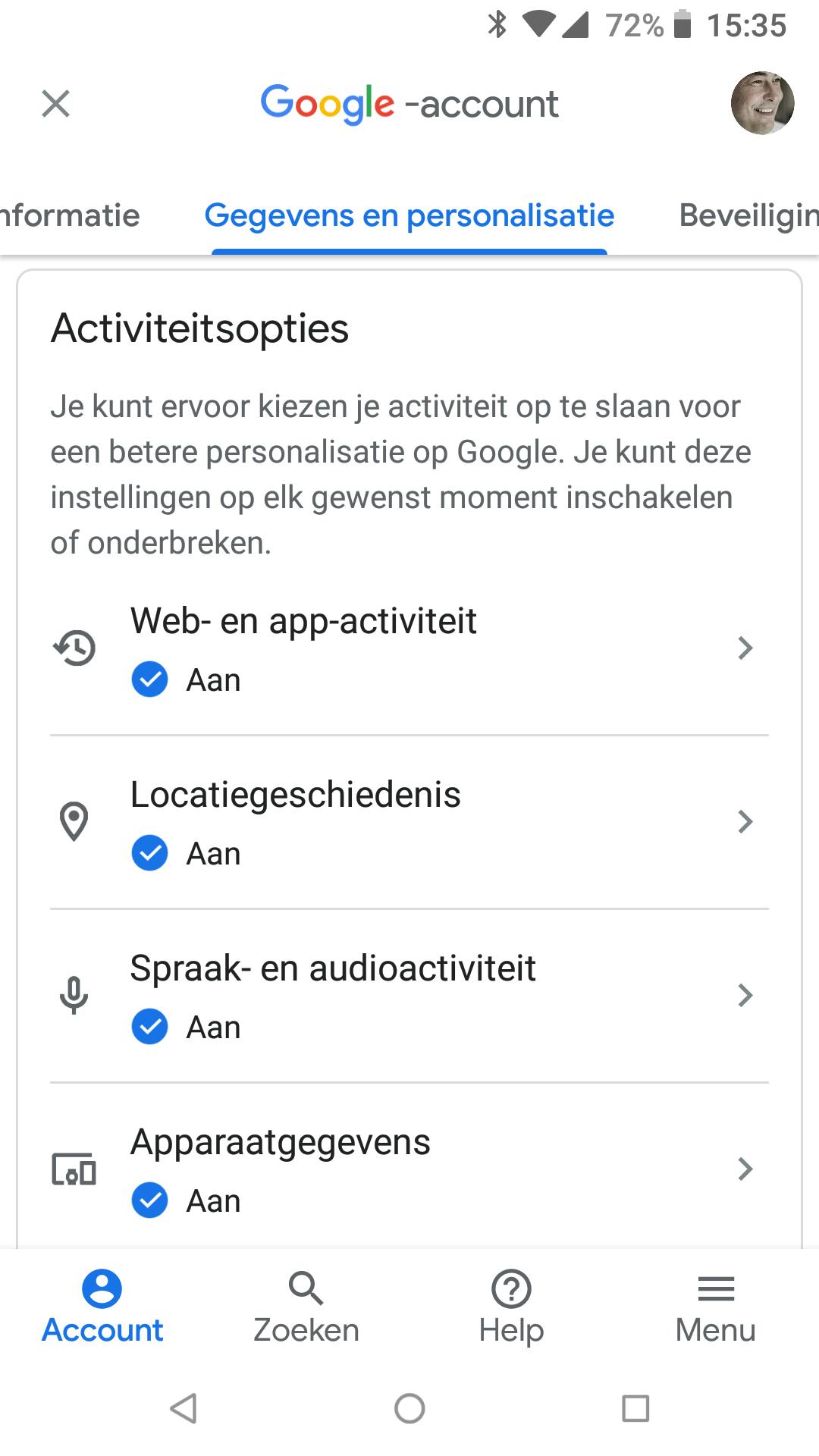
Task: Close the Google account screen with X
Action: coord(56,103)
